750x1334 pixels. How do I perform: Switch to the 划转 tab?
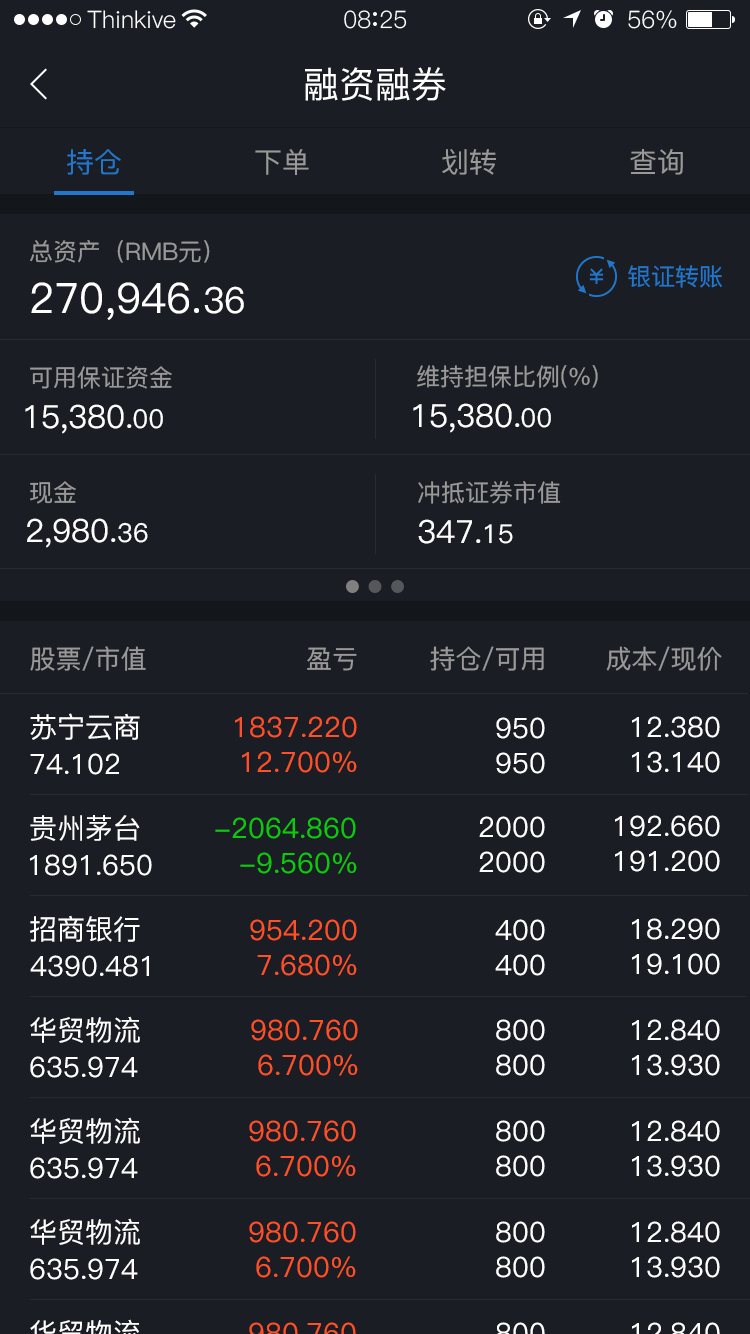[469, 162]
